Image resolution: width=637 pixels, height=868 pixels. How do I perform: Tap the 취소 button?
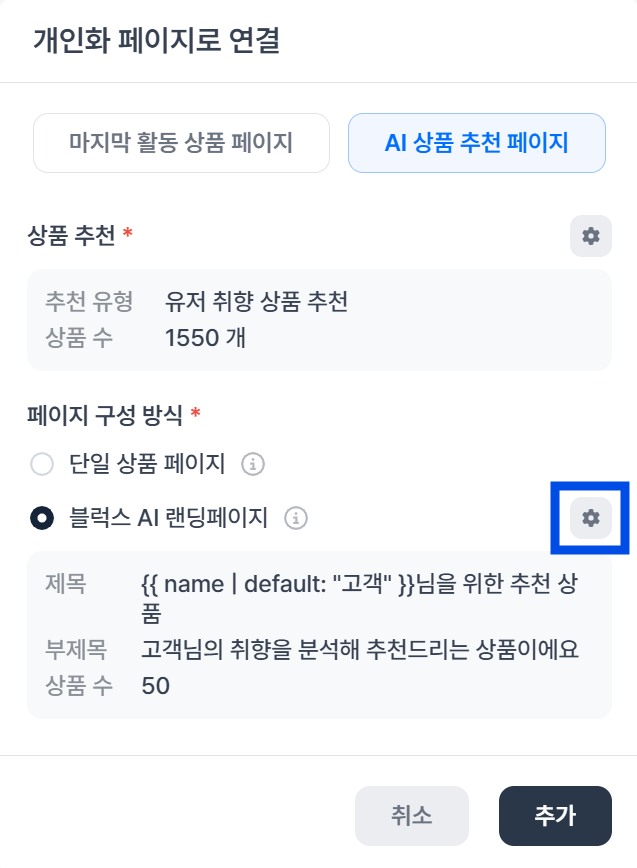pos(411,816)
